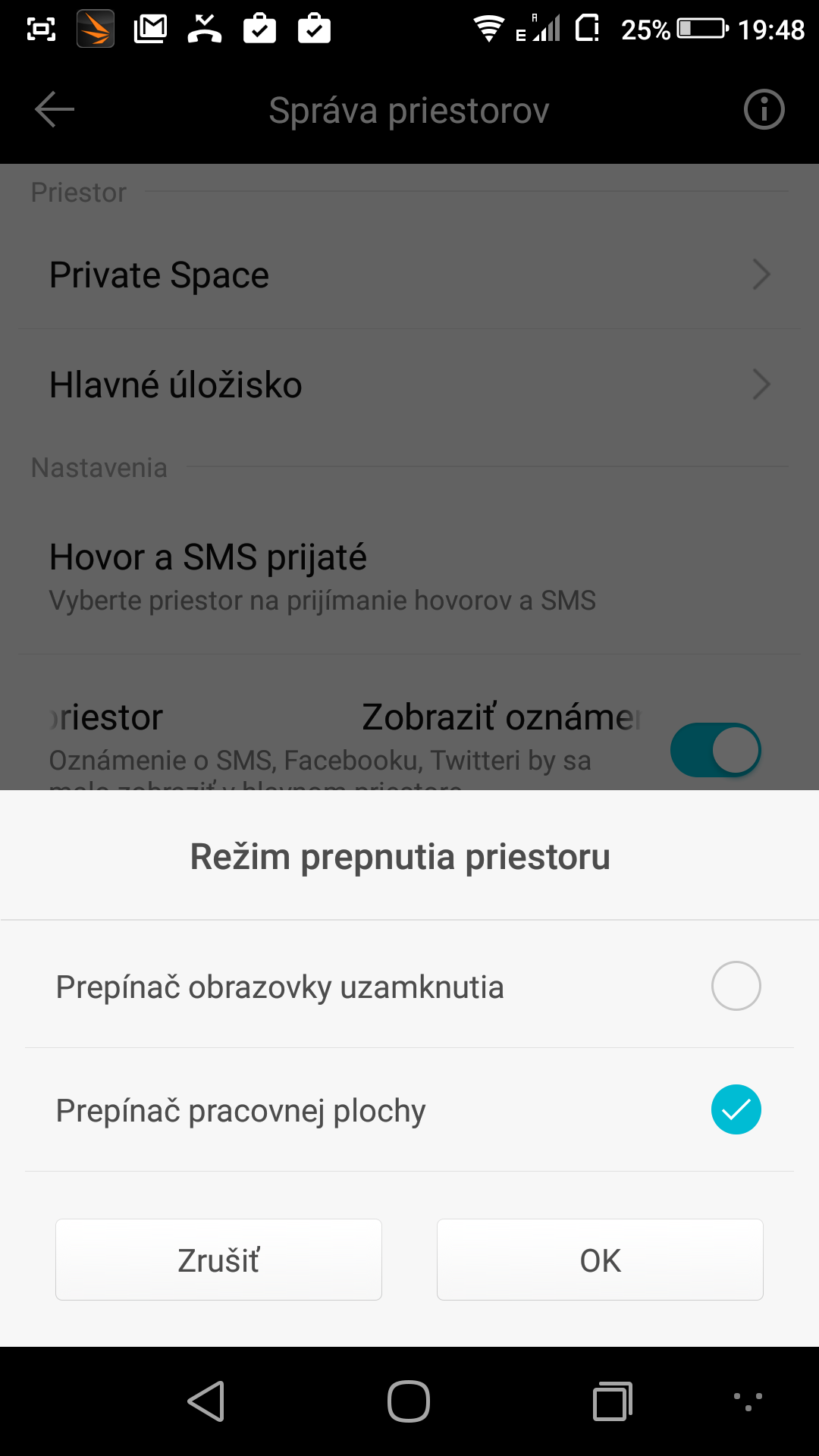Image resolution: width=819 pixels, height=1456 pixels.
Task: Tap the system home button
Action: click(409, 1401)
